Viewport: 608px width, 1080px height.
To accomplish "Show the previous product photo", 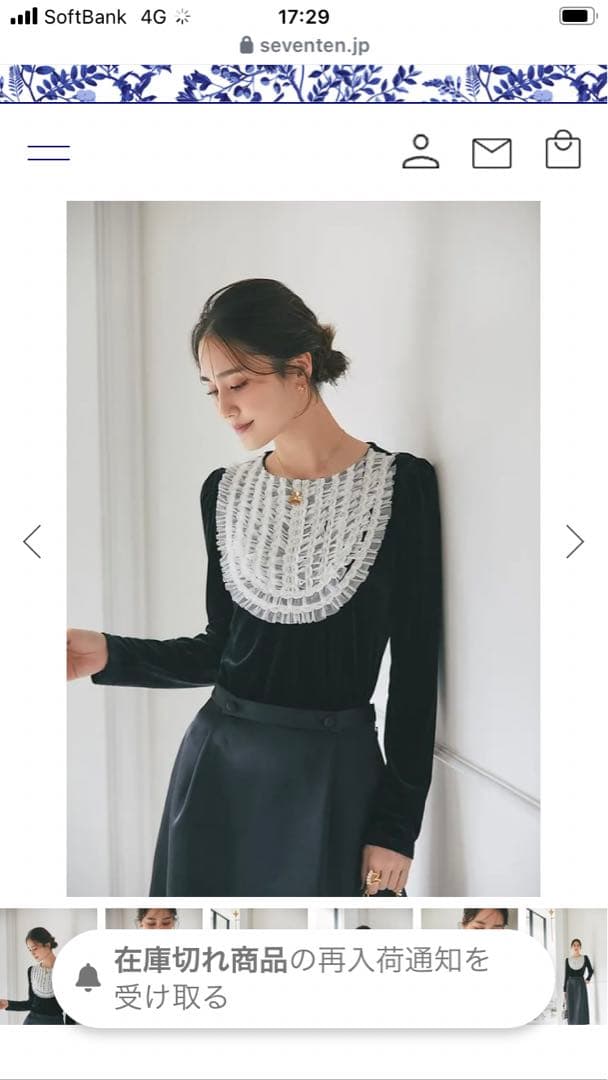I will [32, 541].
